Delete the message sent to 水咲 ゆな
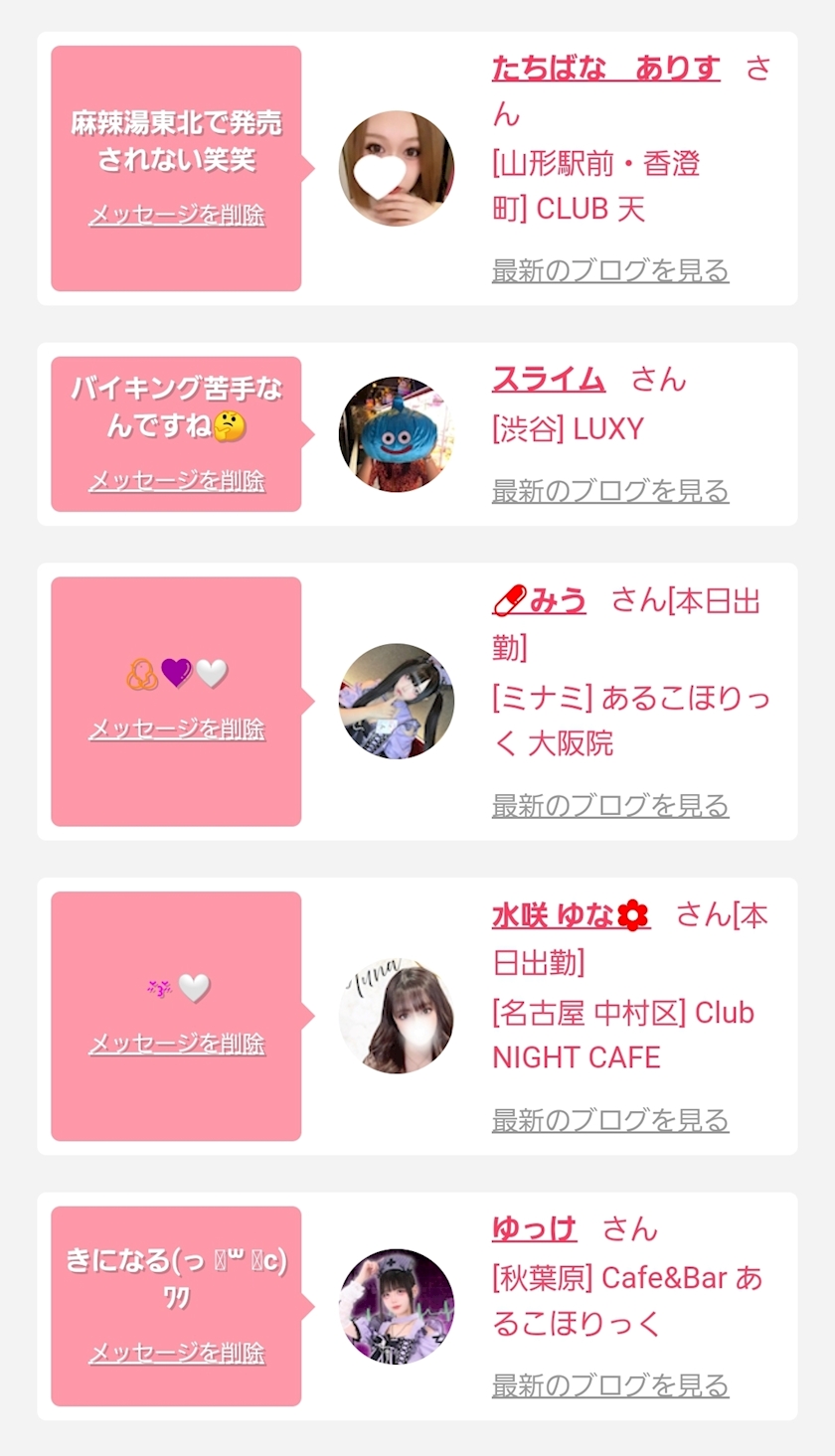The width and height of the screenshot is (835, 1456). click(x=177, y=1044)
